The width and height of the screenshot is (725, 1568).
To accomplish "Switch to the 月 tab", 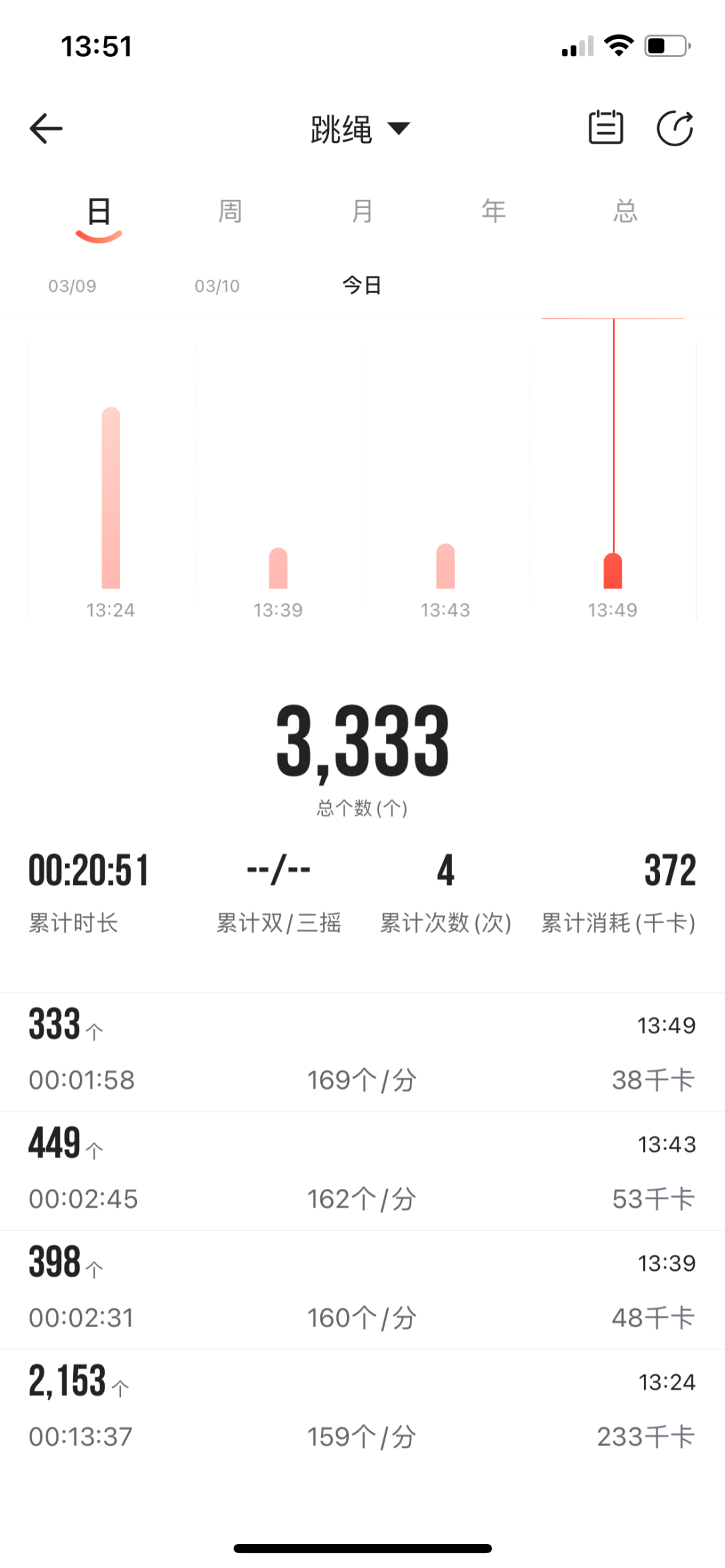I will [362, 211].
